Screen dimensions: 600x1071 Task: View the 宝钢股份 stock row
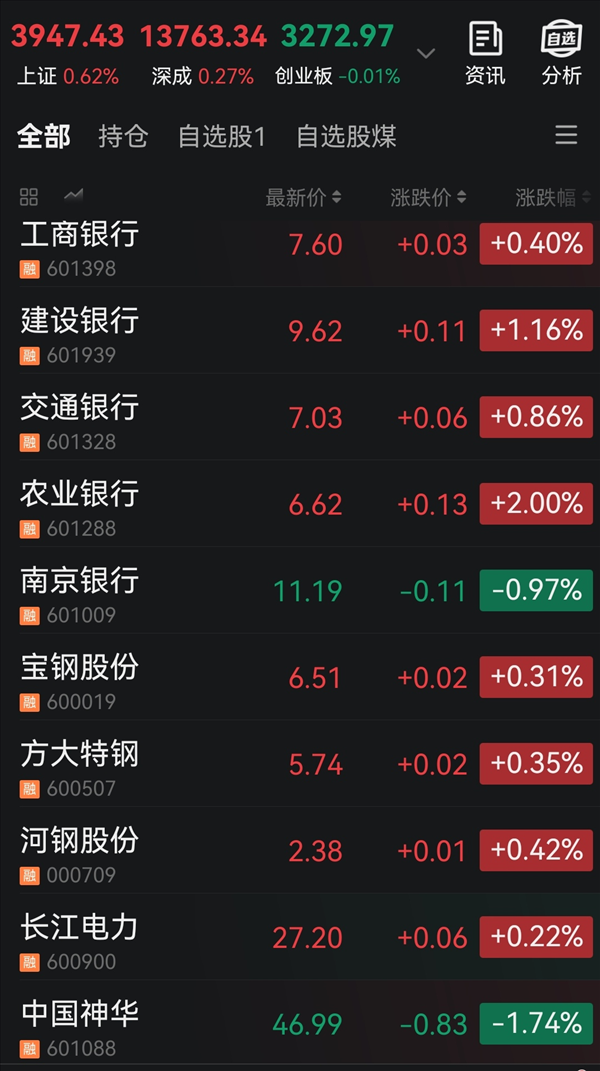pyautogui.click(x=80, y=678)
